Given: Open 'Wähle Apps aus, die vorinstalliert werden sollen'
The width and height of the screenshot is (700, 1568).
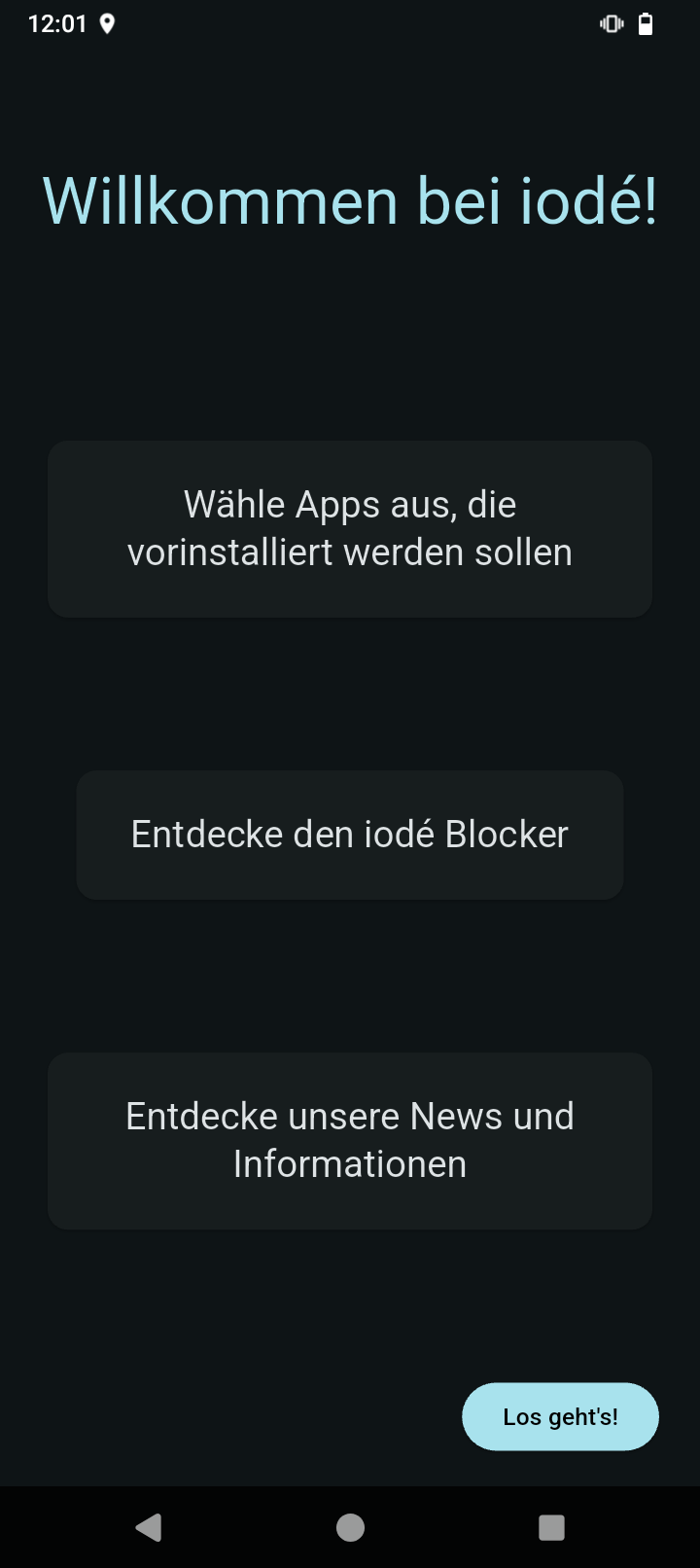Looking at the screenshot, I should [350, 529].
